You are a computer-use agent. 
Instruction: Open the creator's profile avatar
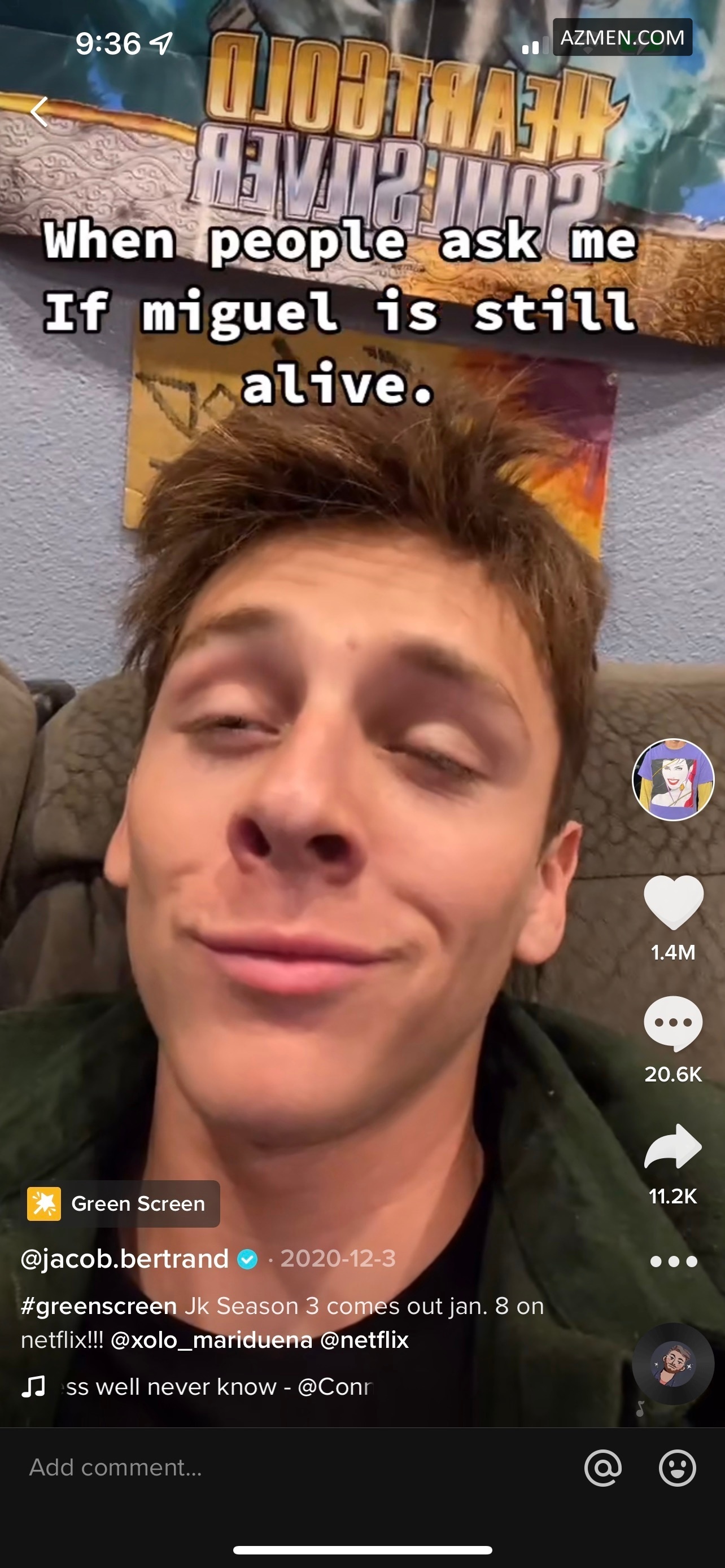672,779
